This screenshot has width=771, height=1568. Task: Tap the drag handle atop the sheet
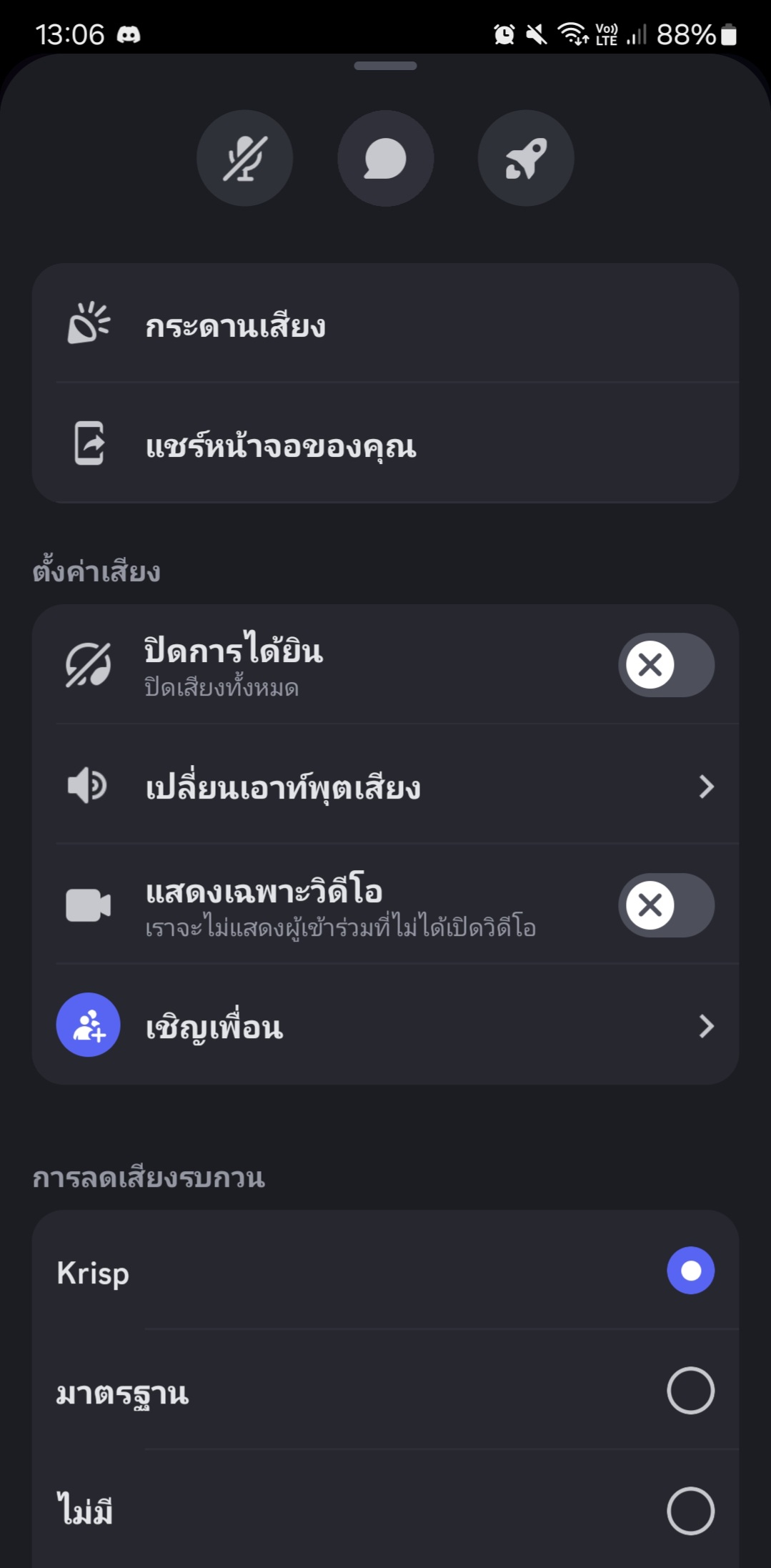[385, 66]
